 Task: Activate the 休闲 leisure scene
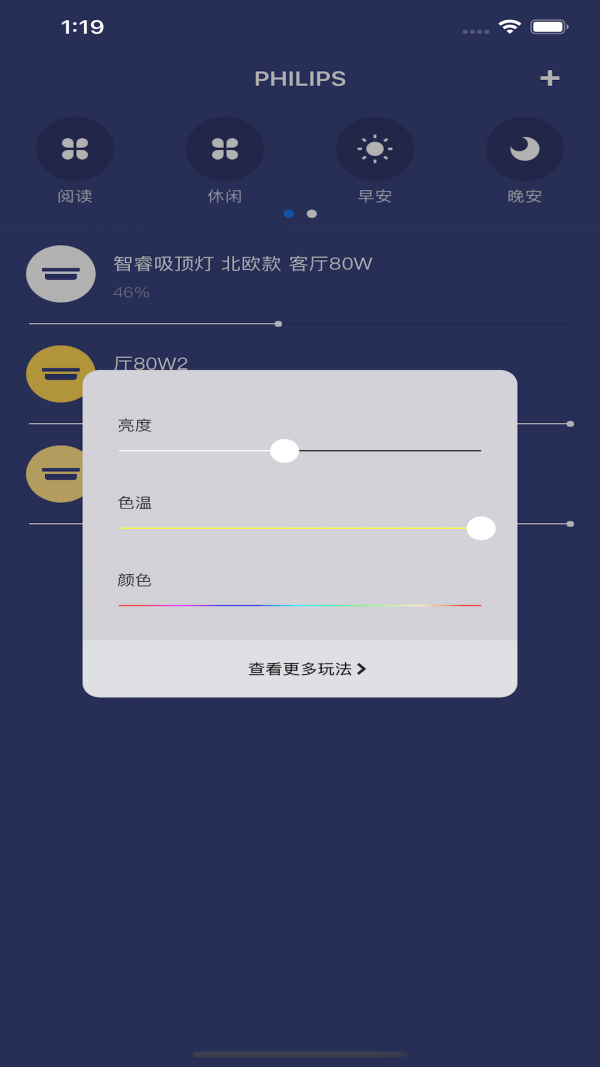tap(225, 149)
